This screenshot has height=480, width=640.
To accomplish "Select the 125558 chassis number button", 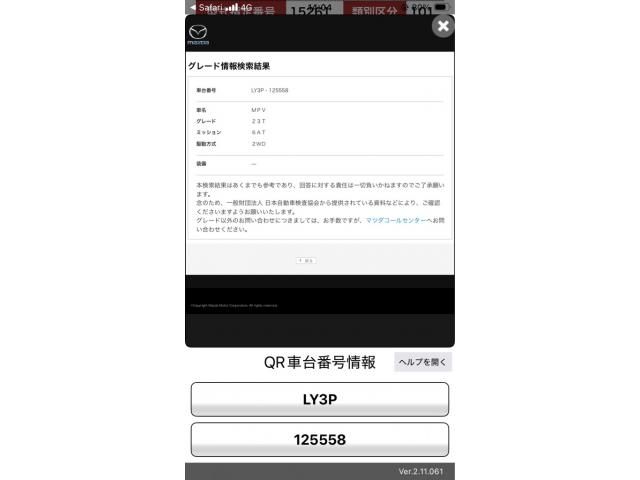I will (x=319, y=439).
